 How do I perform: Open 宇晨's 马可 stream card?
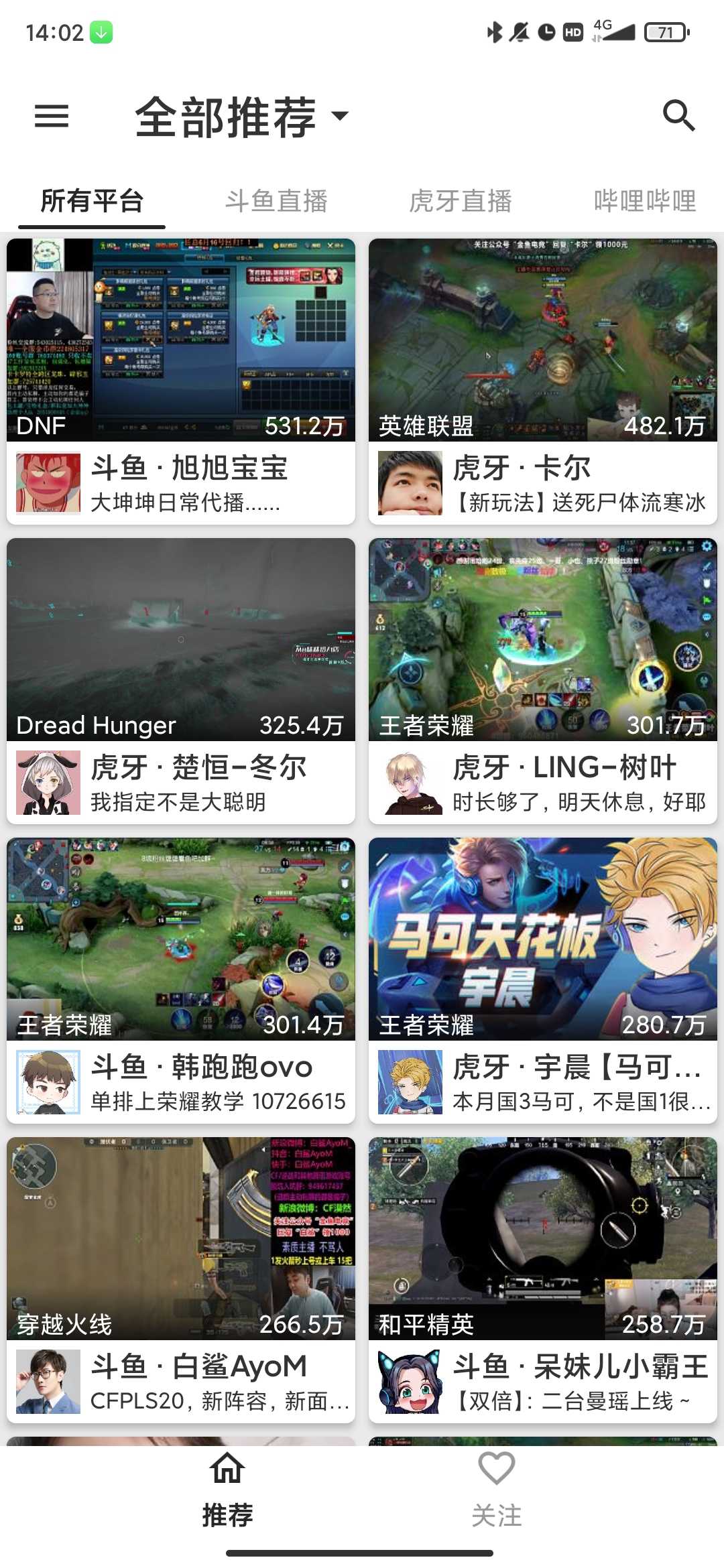click(543, 980)
